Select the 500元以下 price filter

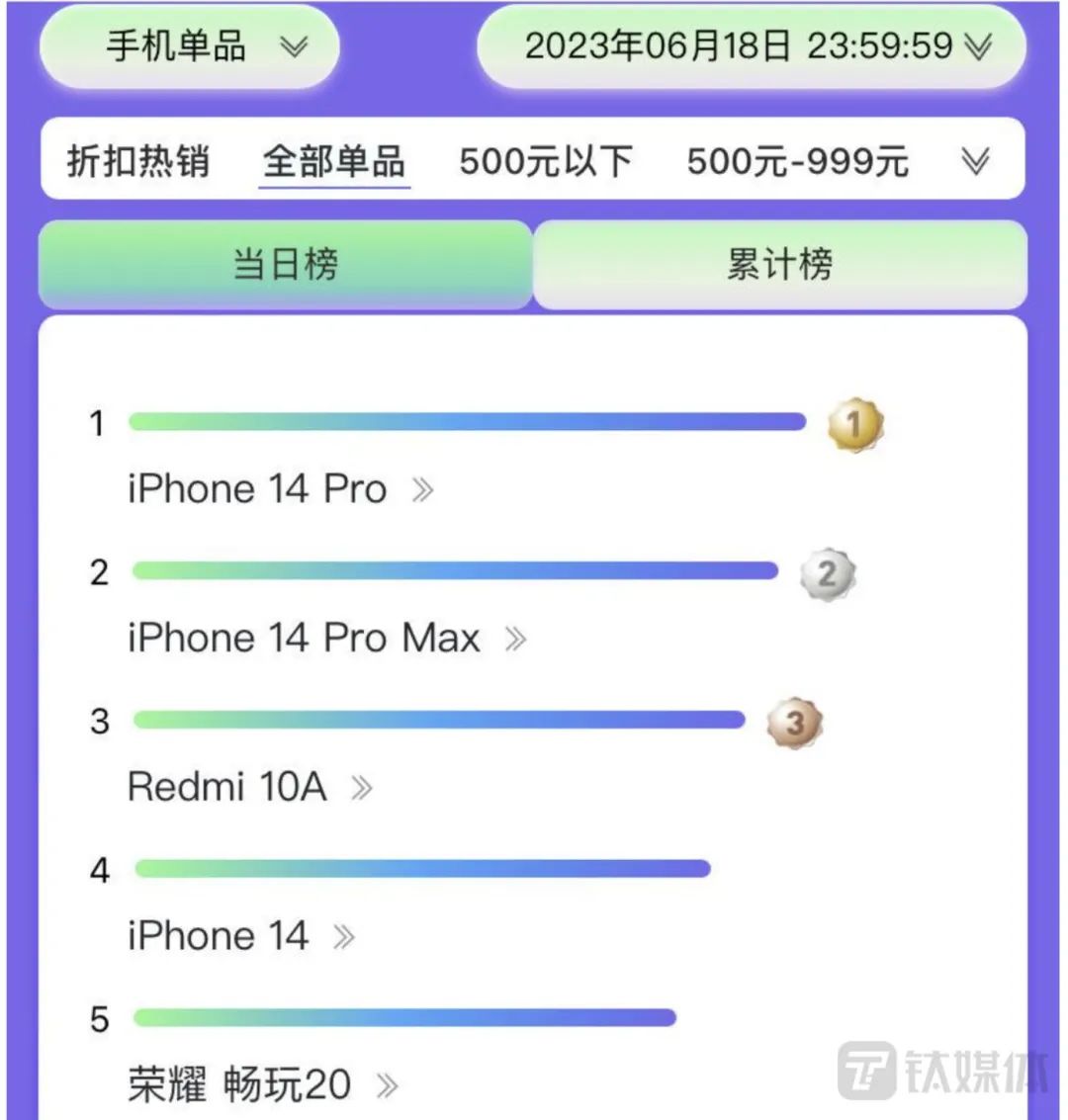click(547, 161)
